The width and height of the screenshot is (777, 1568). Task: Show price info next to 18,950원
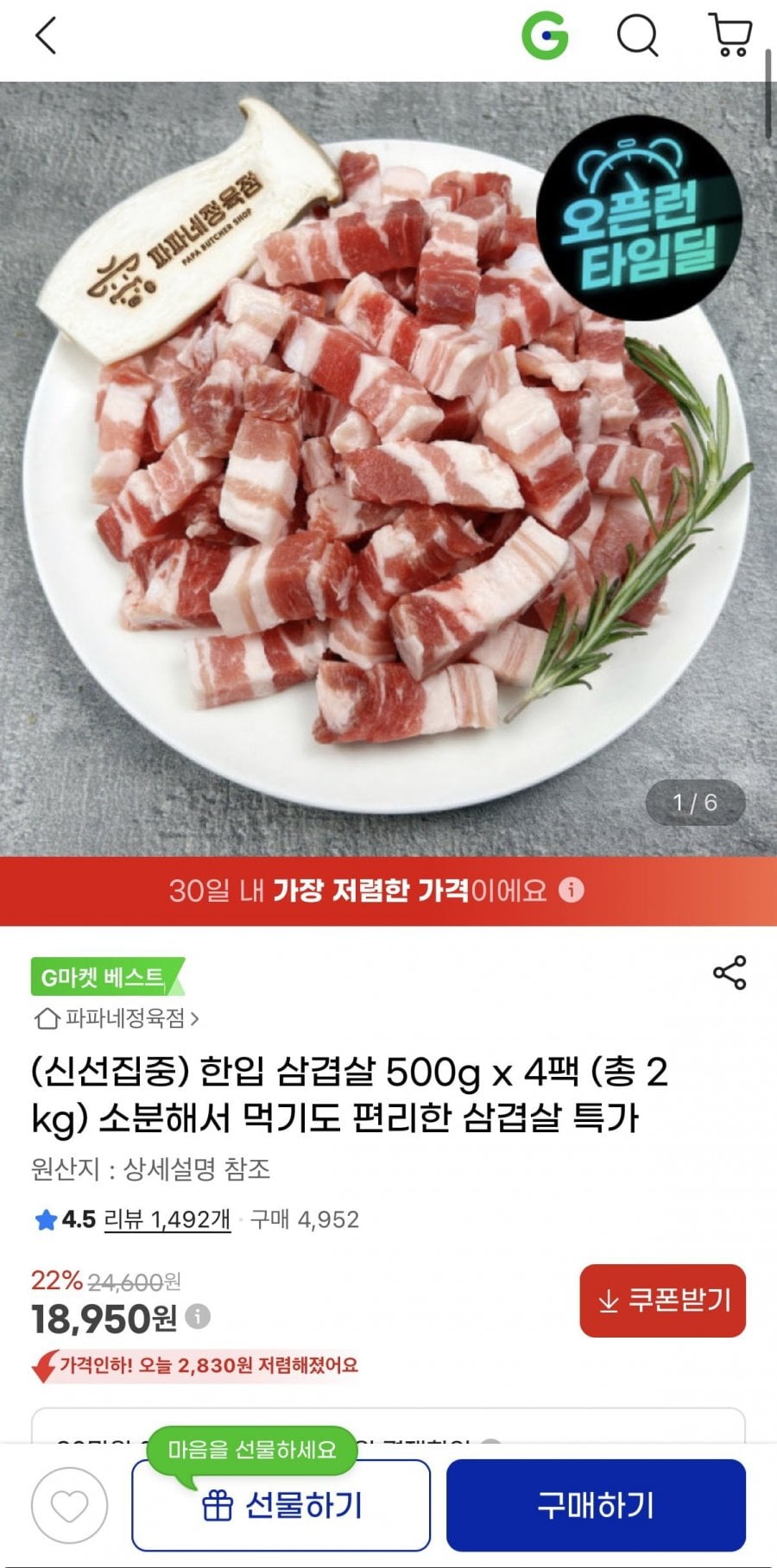(198, 1317)
